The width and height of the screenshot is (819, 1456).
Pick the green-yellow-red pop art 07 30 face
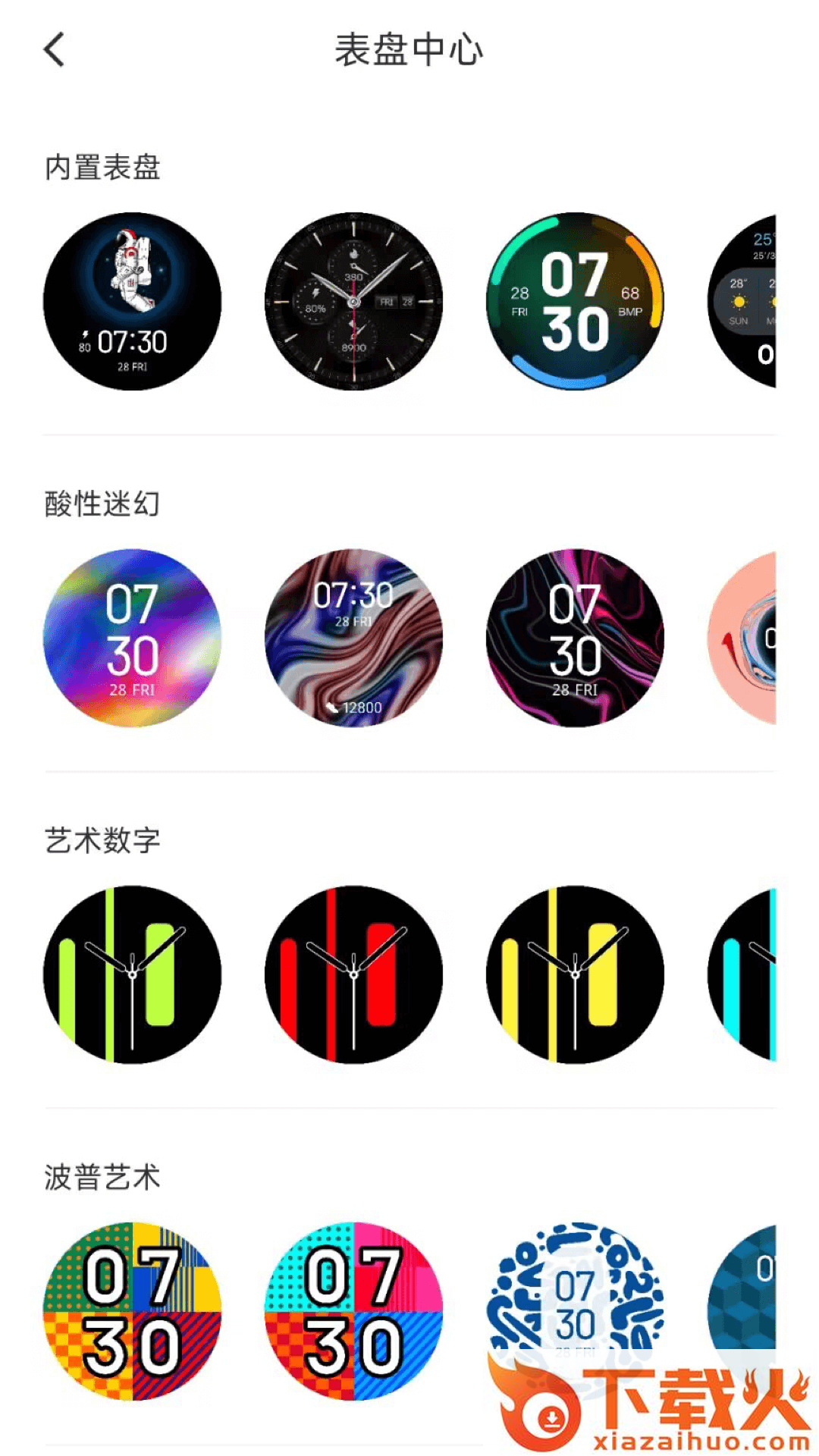(133, 1311)
